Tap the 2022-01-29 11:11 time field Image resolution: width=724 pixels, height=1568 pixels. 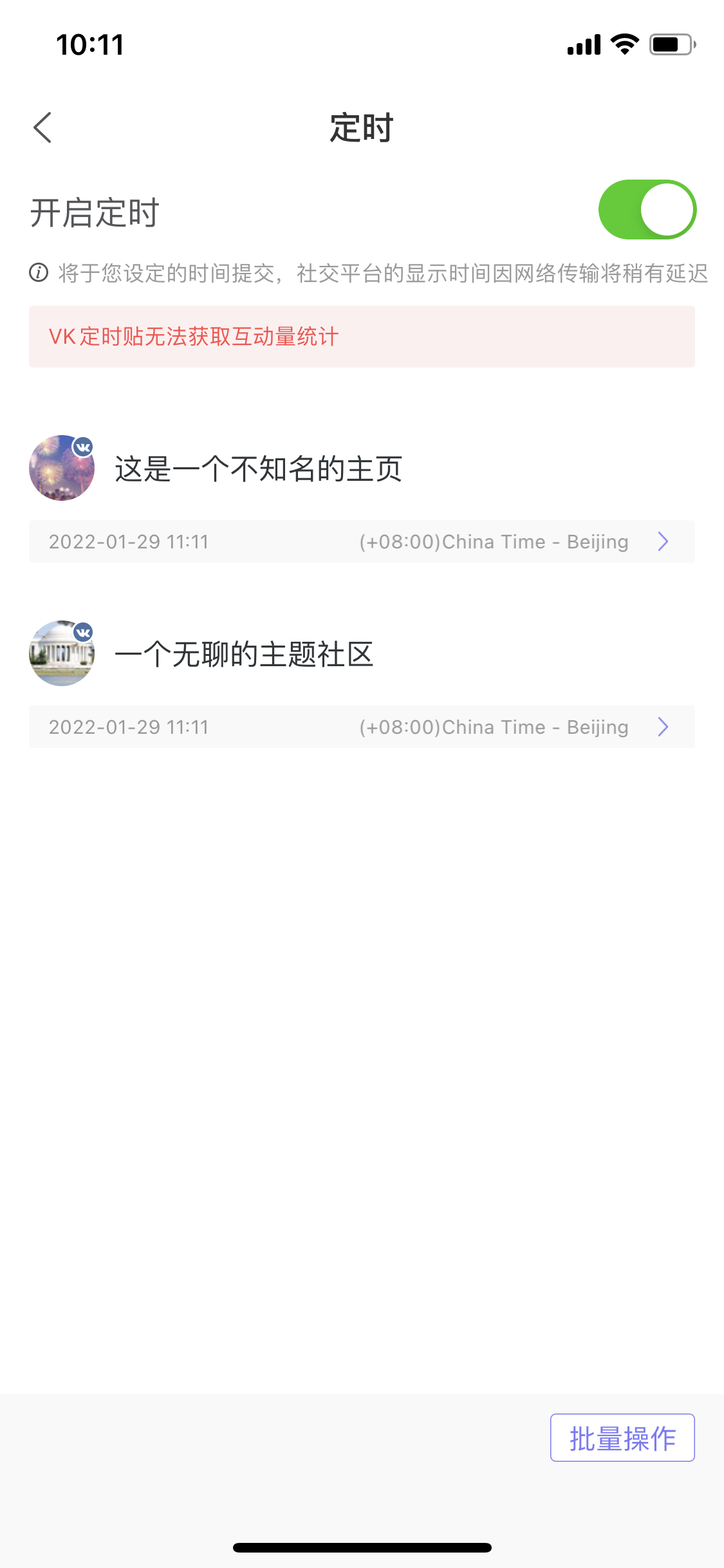(129, 542)
